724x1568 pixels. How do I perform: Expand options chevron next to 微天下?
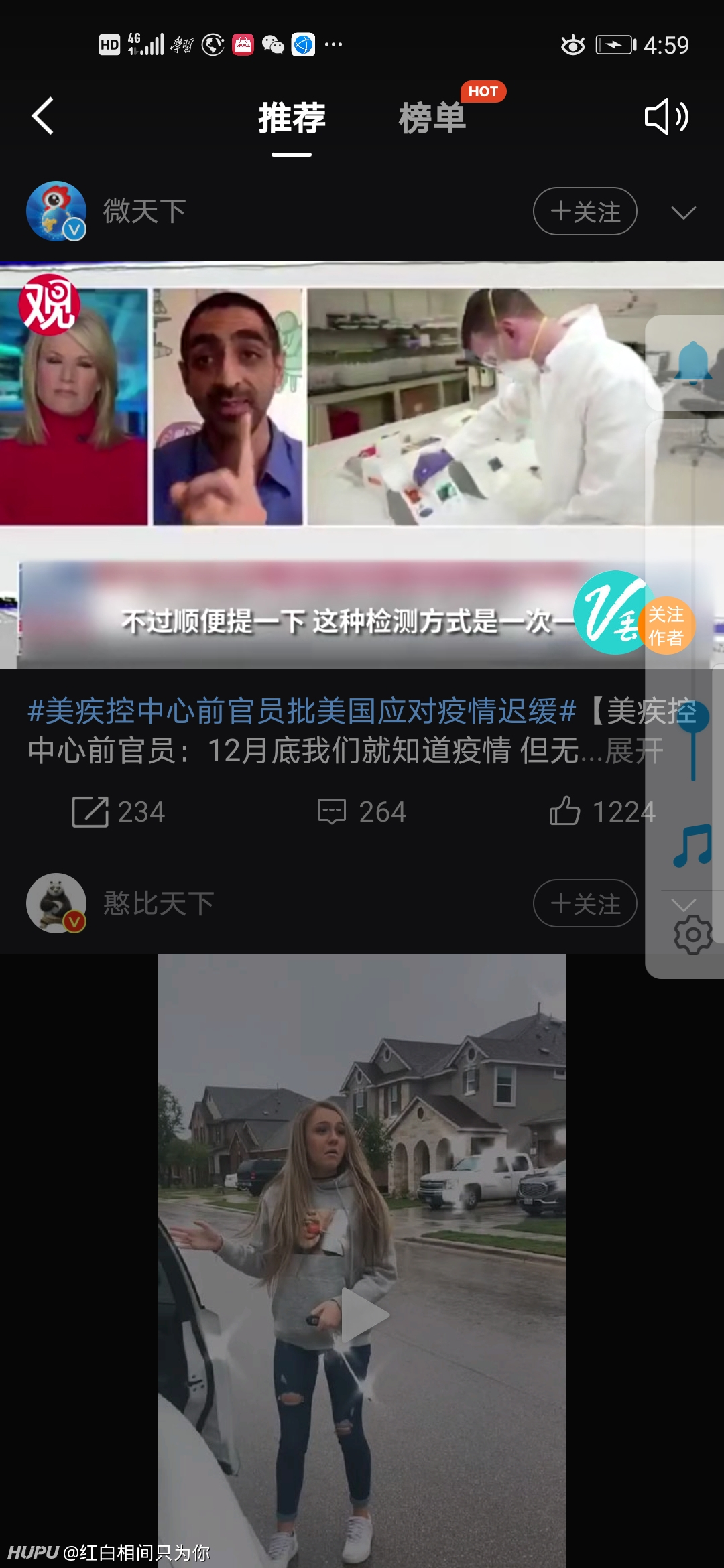(683, 212)
